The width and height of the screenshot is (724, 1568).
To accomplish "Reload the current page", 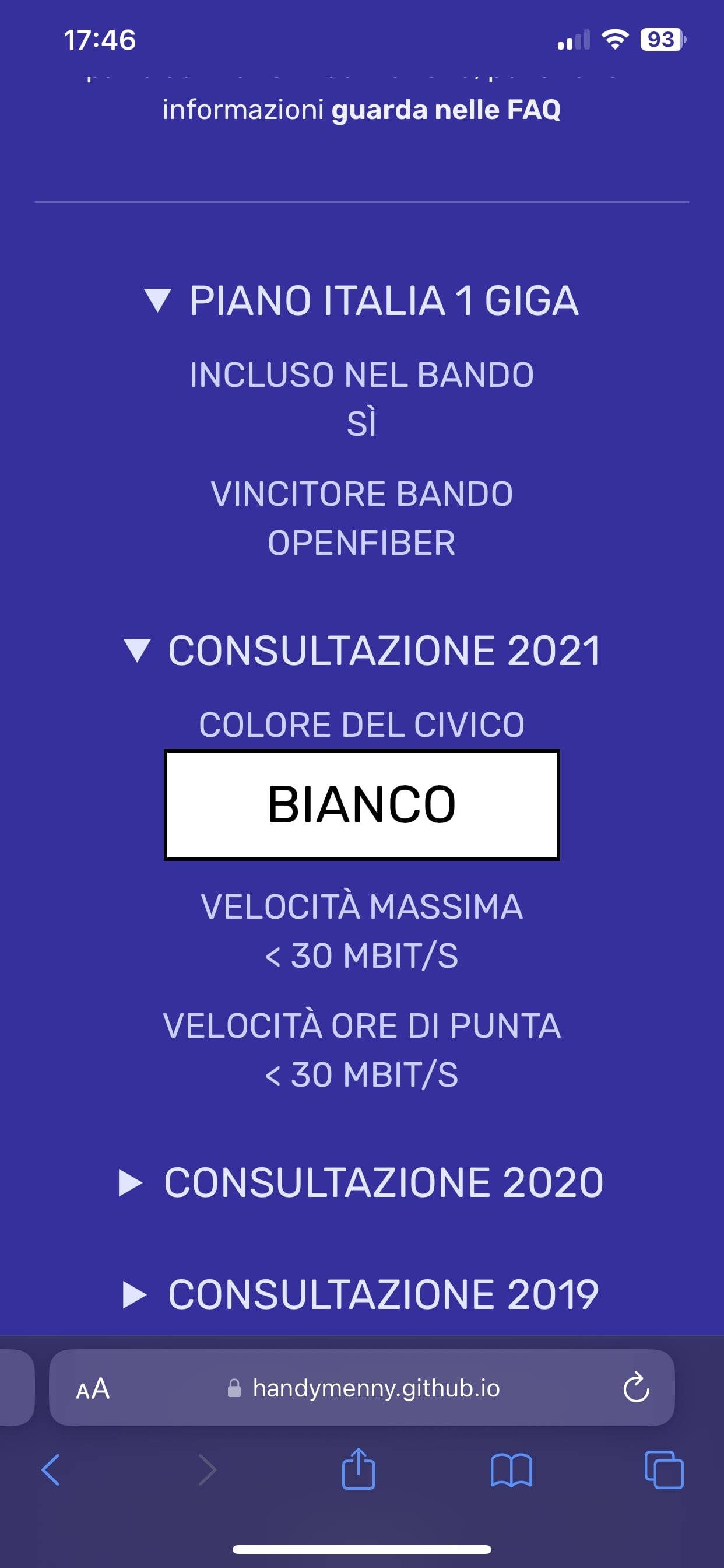I will [x=636, y=1389].
